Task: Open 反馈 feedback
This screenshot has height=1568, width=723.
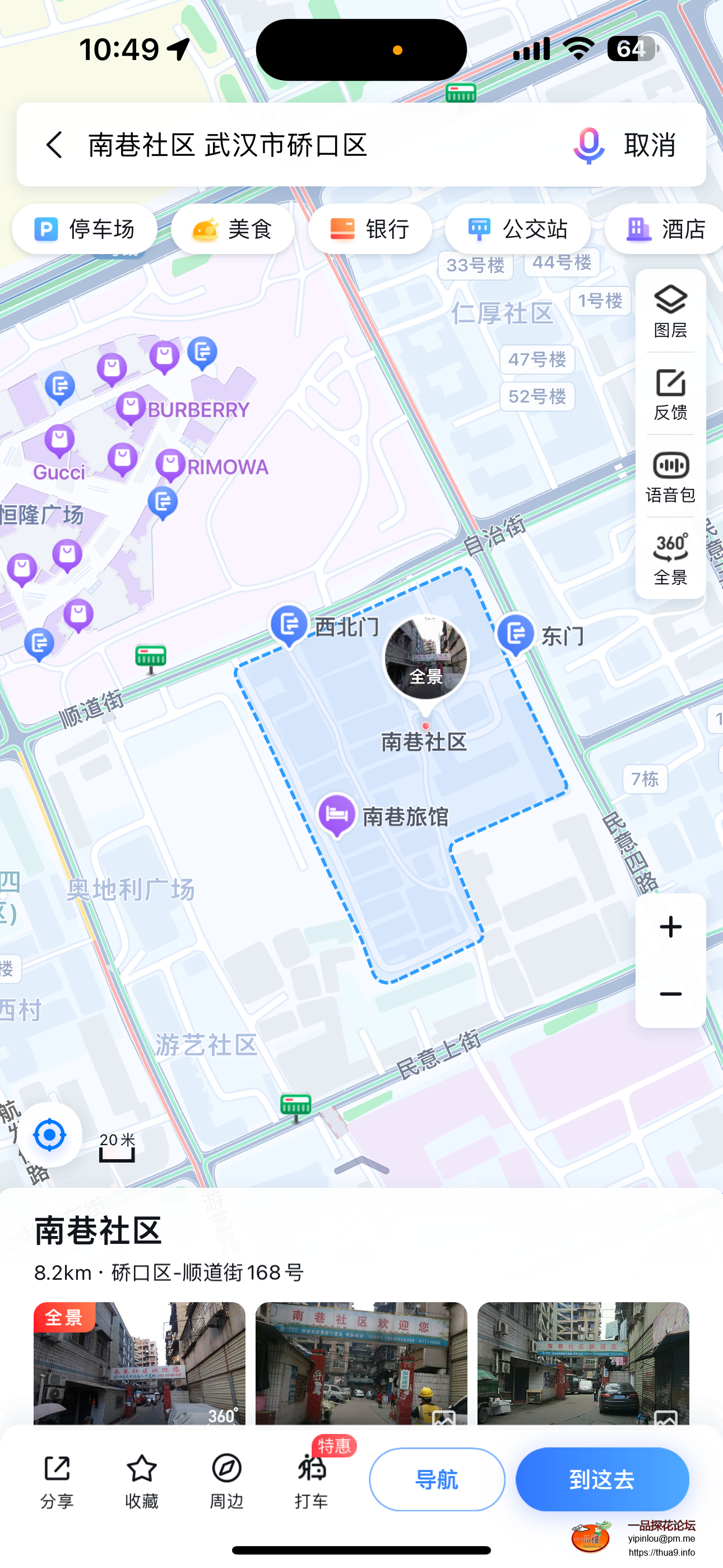Action: tap(670, 394)
